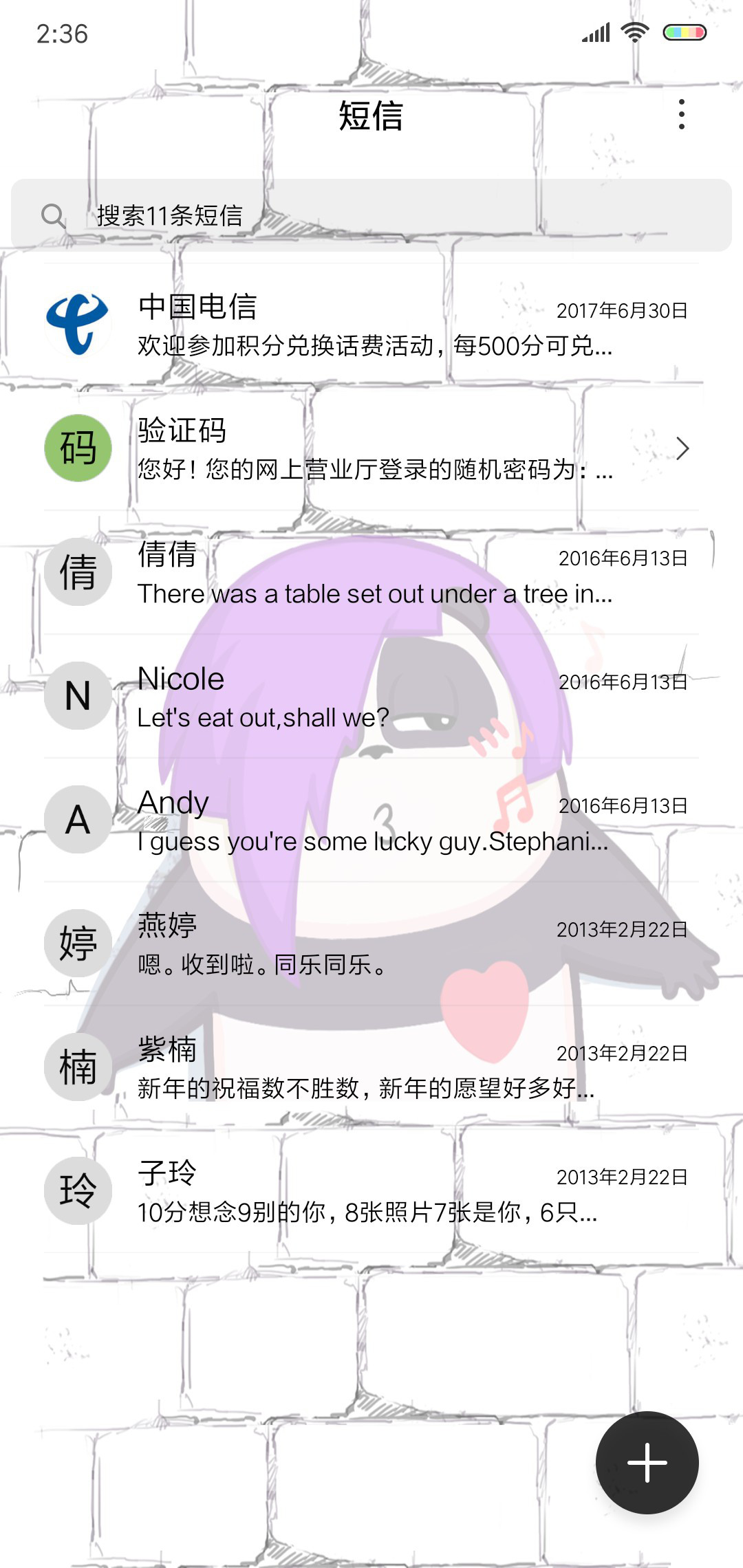Open the chat with Nicole

click(371, 697)
